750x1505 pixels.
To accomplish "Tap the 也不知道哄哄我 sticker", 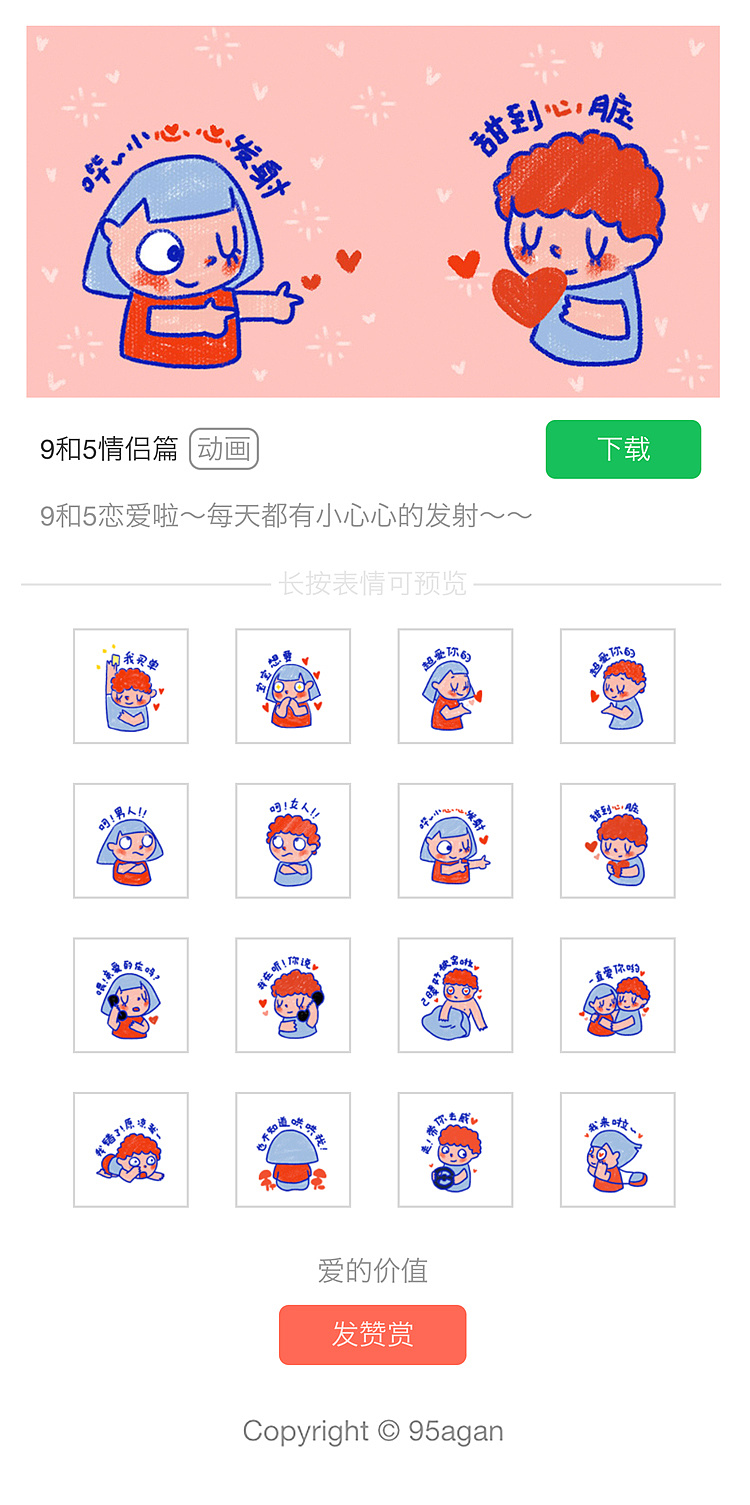I will point(293,1150).
